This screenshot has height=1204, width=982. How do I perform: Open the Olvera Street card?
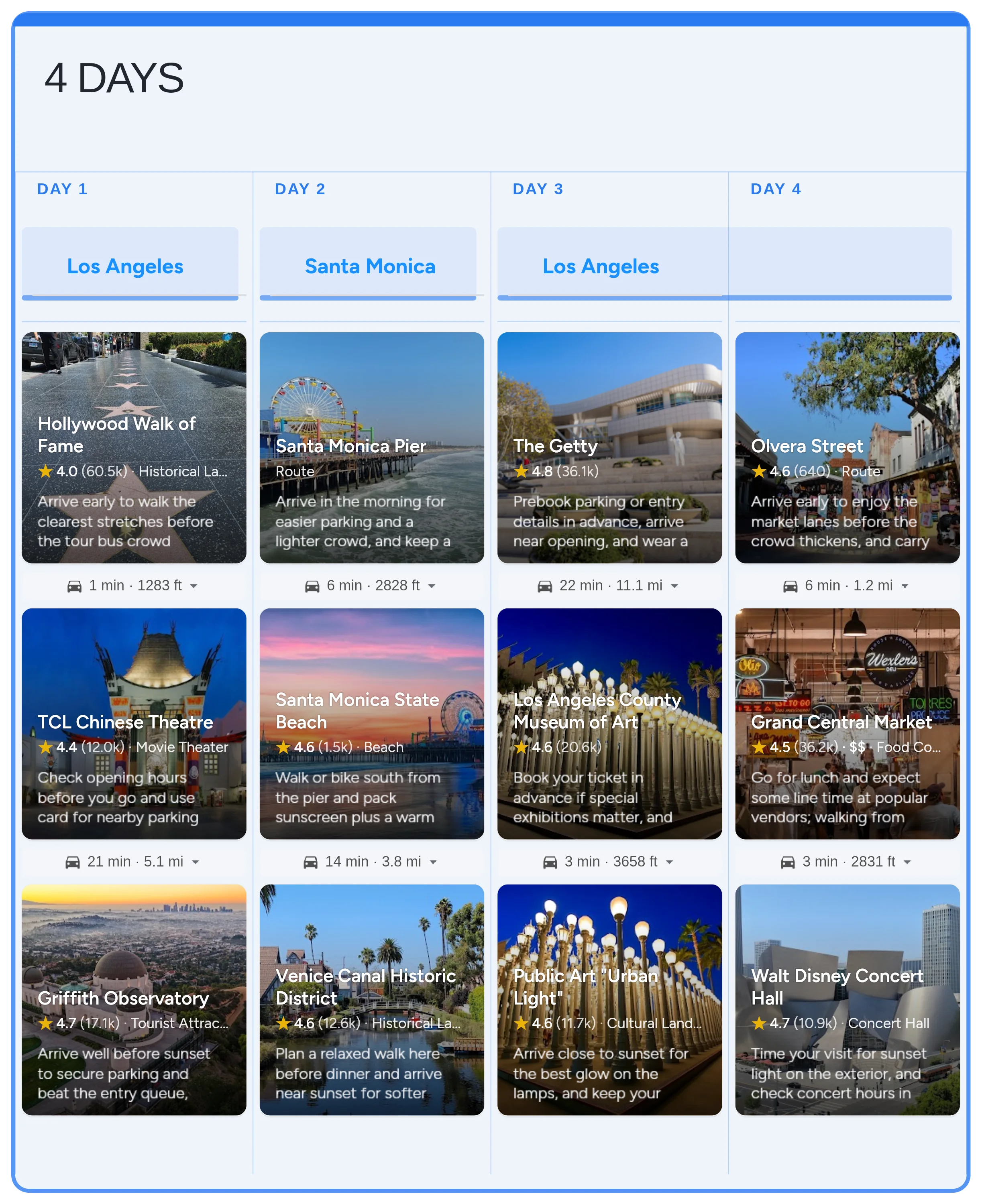coord(847,447)
